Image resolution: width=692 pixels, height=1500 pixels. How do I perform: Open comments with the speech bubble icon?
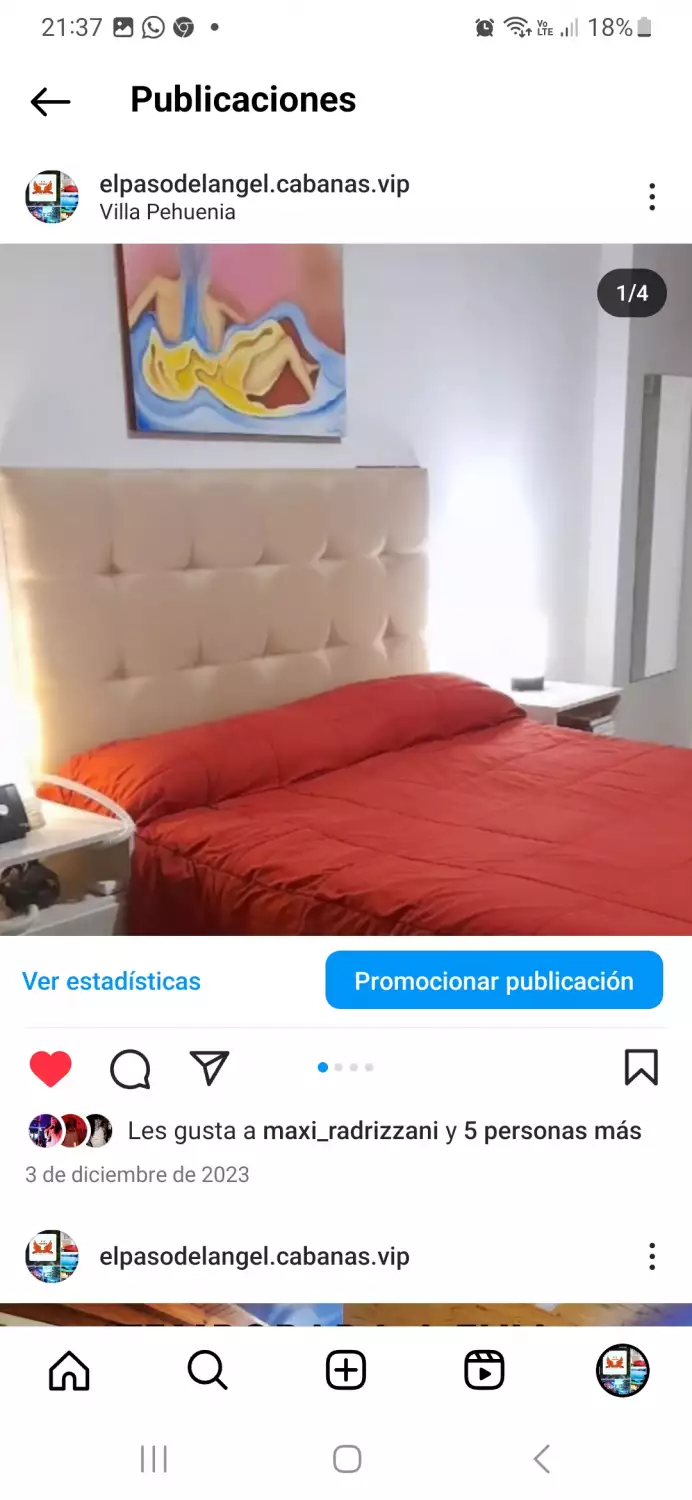pyautogui.click(x=130, y=1069)
